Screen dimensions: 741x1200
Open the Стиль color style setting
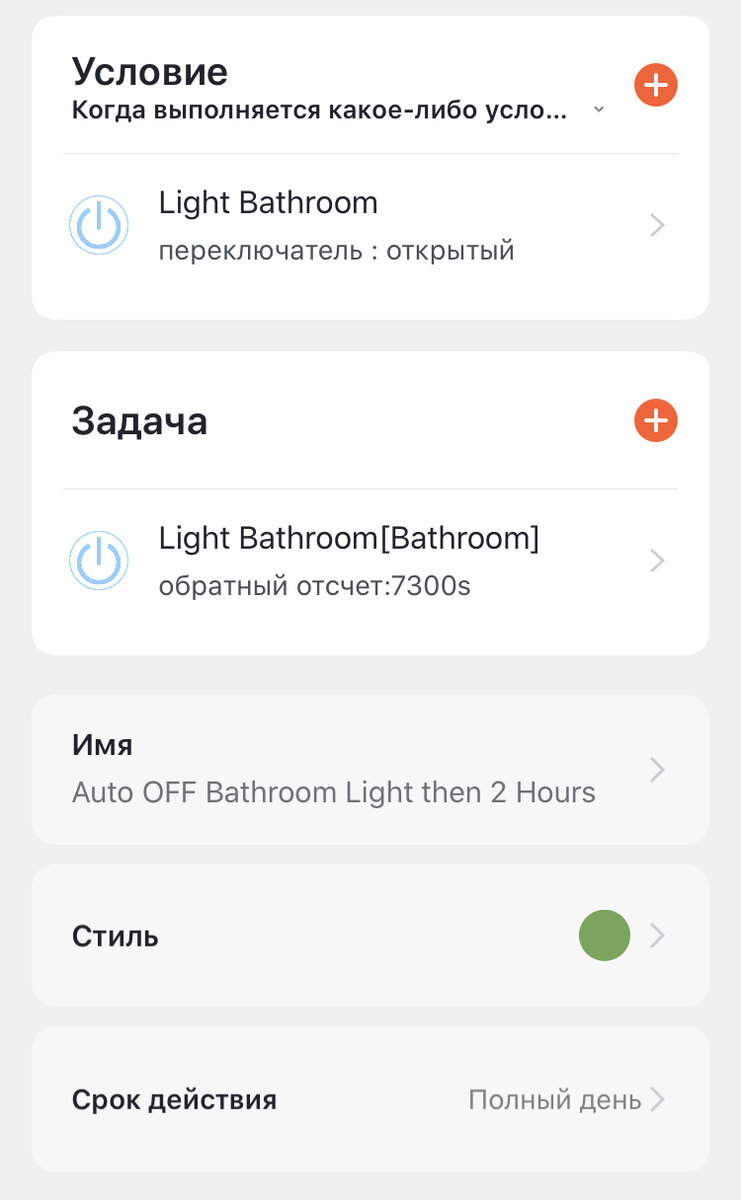[x=370, y=936]
